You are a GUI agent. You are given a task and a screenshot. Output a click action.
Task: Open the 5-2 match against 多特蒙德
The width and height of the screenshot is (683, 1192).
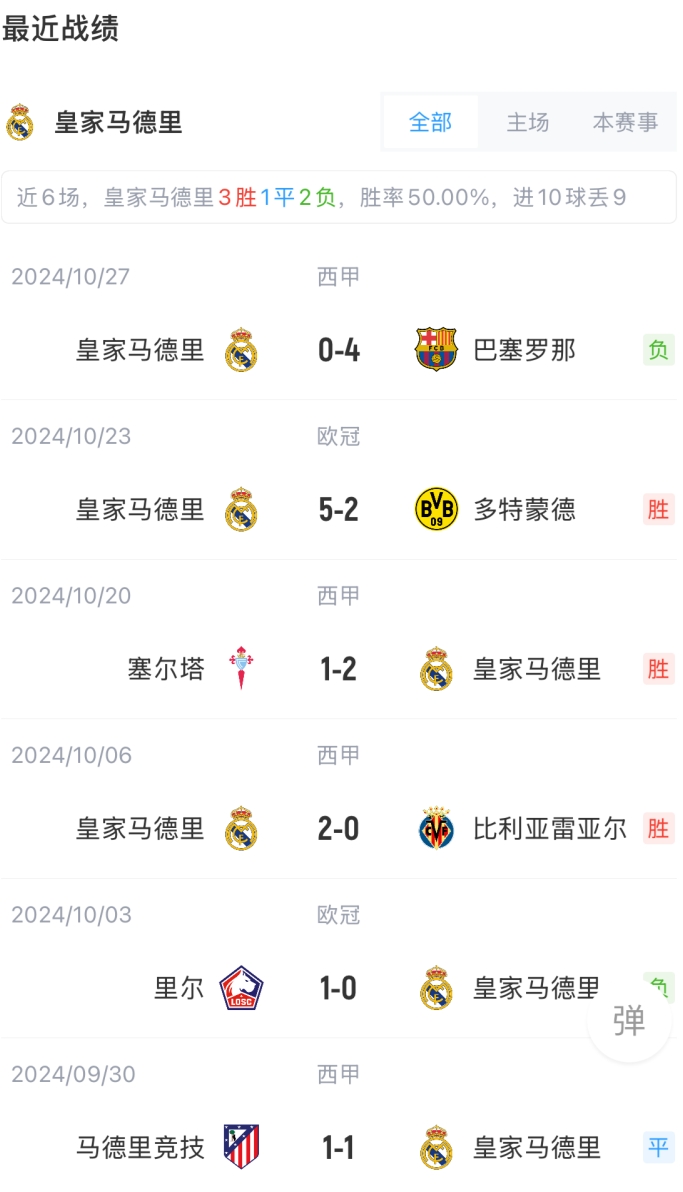point(339,510)
